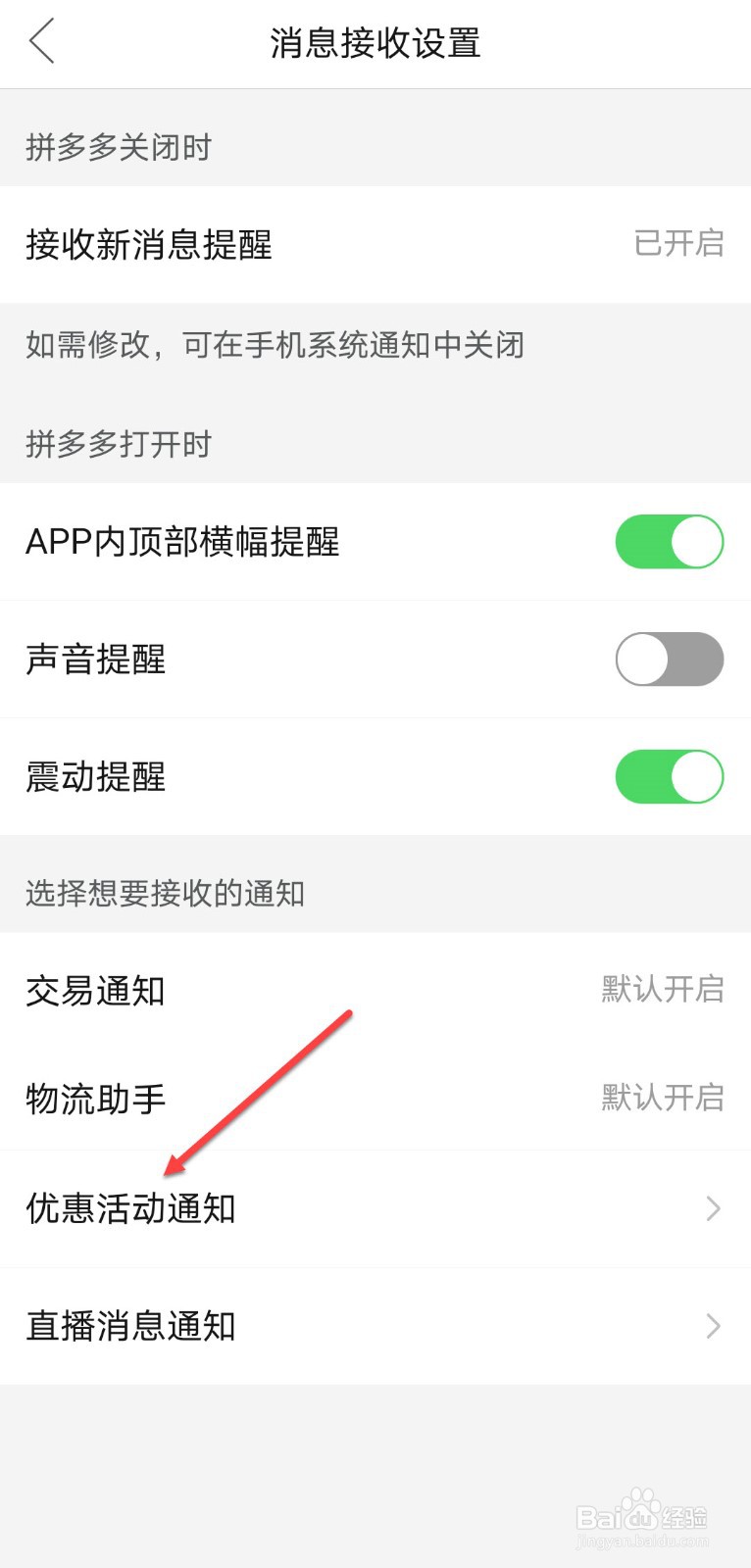Disable 震动提醒 vibration alerts
This screenshot has width=751, height=1568.
coord(669,776)
